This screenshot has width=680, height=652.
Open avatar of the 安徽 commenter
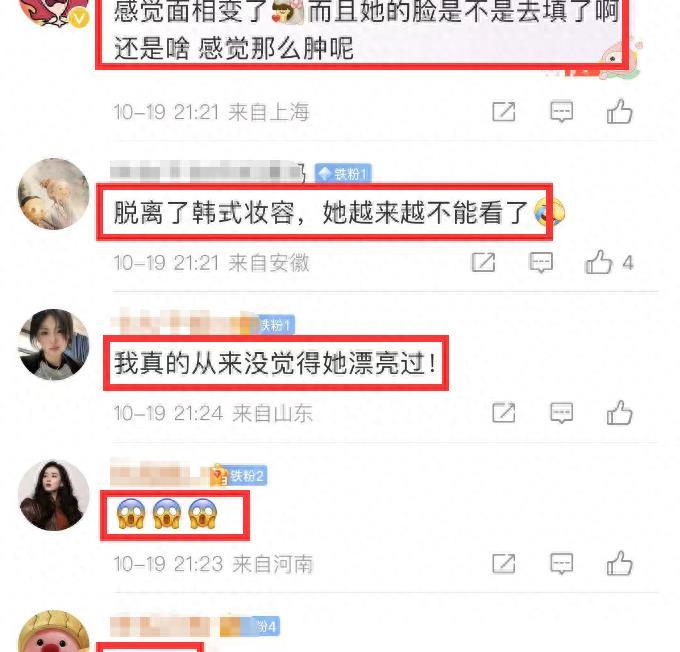tap(54, 193)
